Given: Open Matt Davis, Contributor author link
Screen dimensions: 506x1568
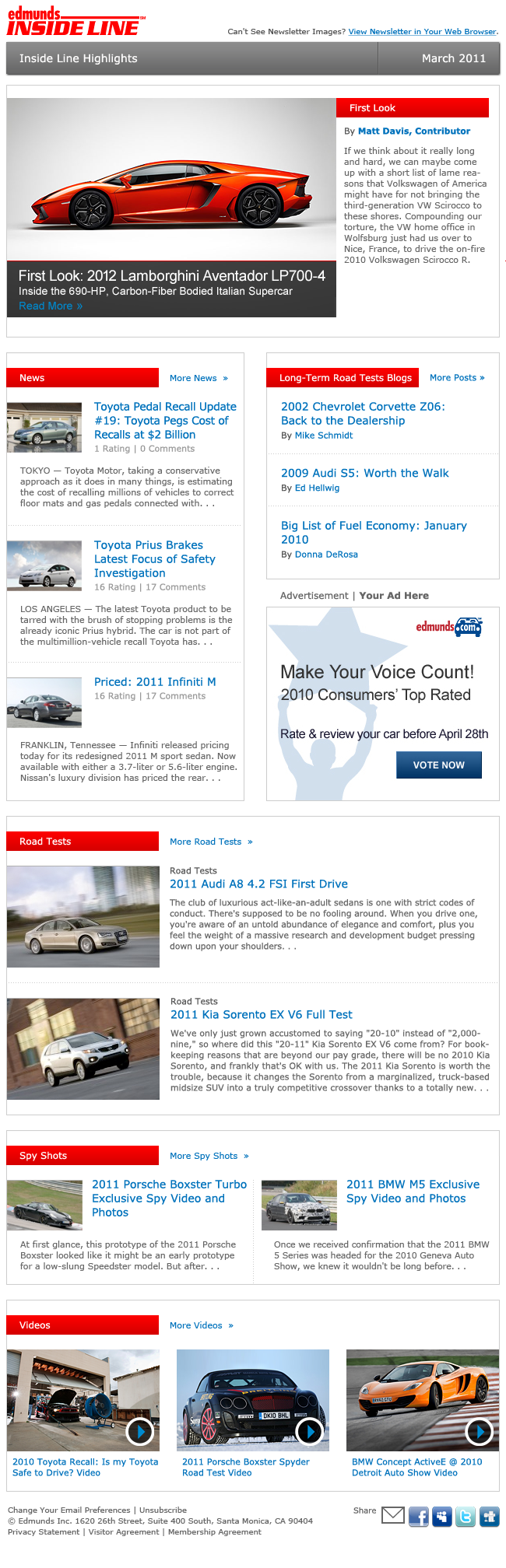Looking at the screenshot, I should pos(413,131).
